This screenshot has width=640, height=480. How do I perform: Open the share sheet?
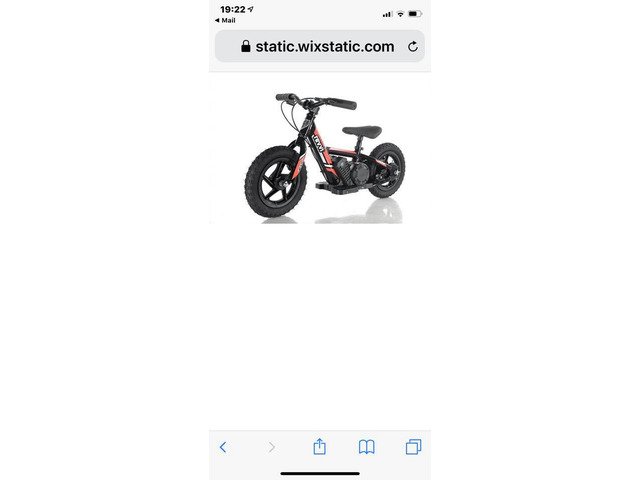(x=319, y=447)
